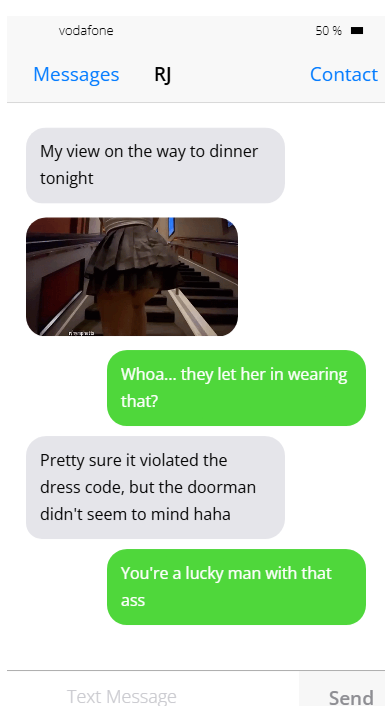Open the photo RJ sent
Screen dimensions: 390x706
click(132, 276)
